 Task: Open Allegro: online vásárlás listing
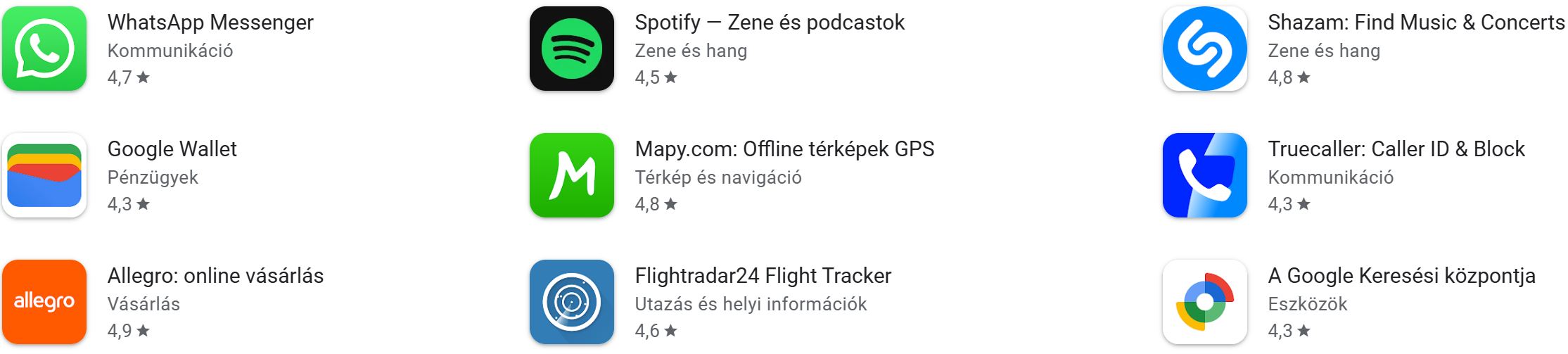(215, 276)
